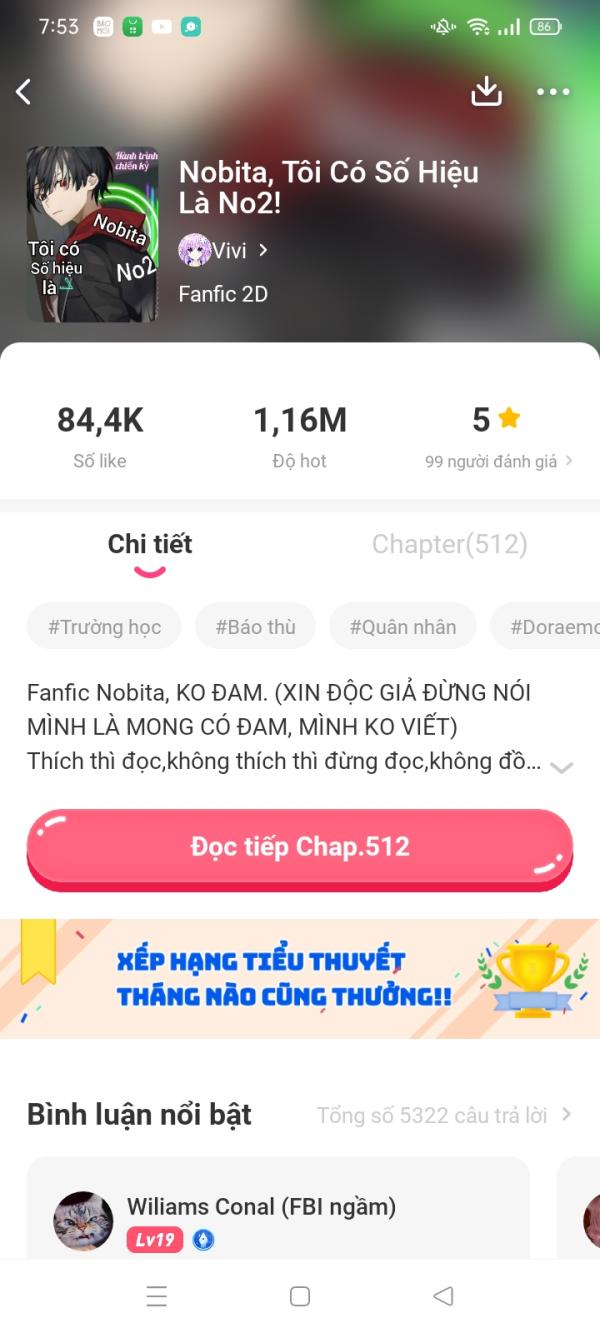
Task: Open the three-dot overflow menu
Action: 553,92
